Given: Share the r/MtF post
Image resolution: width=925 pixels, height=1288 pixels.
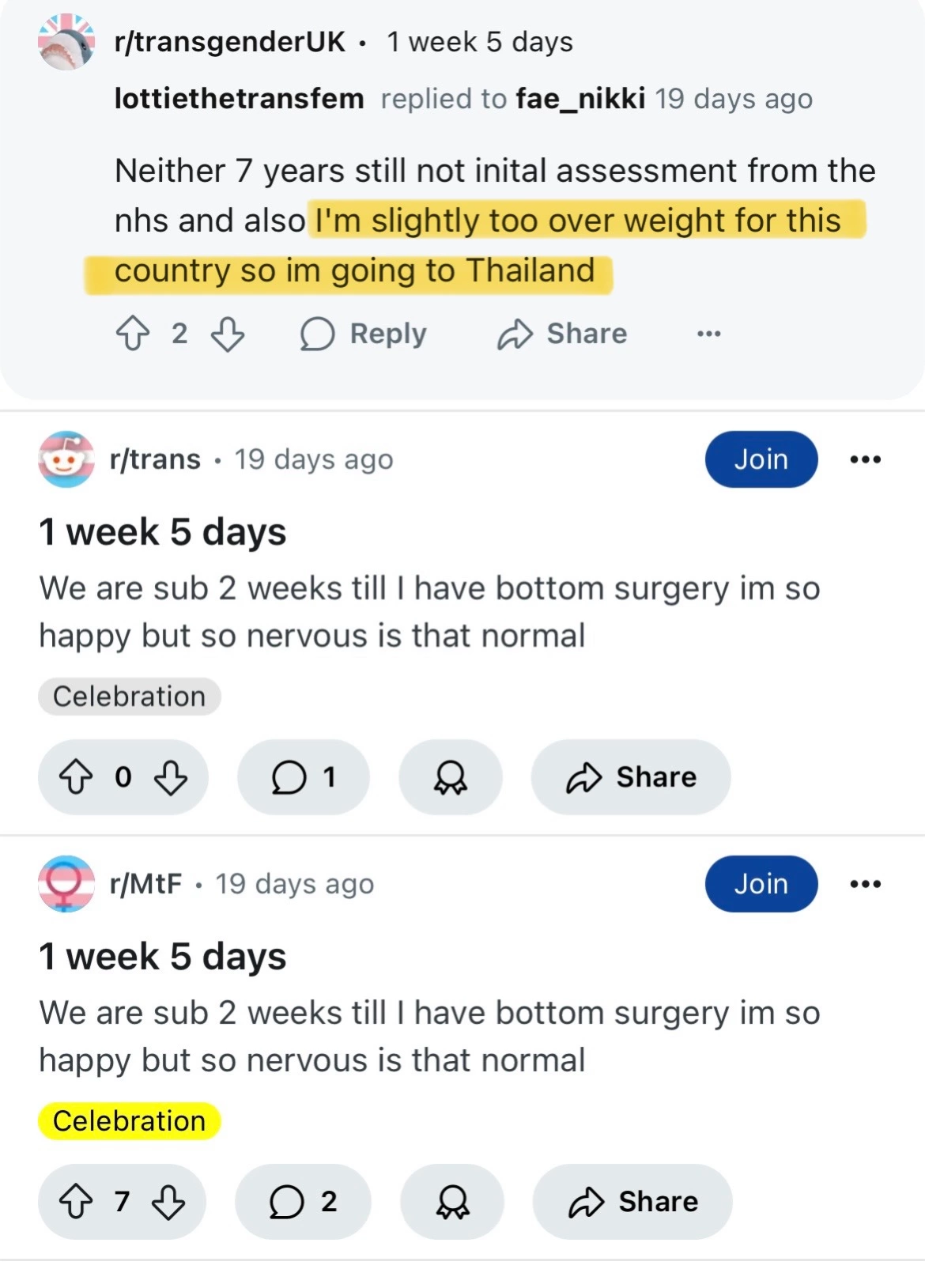Looking at the screenshot, I should click(632, 1202).
